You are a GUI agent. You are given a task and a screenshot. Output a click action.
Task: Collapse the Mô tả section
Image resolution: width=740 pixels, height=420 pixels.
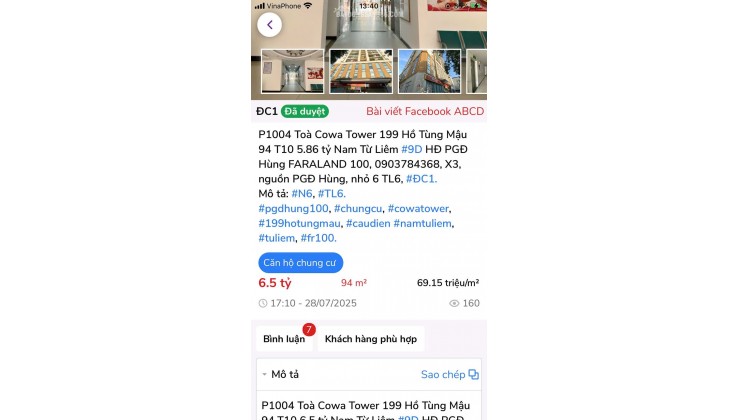(280, 374)
